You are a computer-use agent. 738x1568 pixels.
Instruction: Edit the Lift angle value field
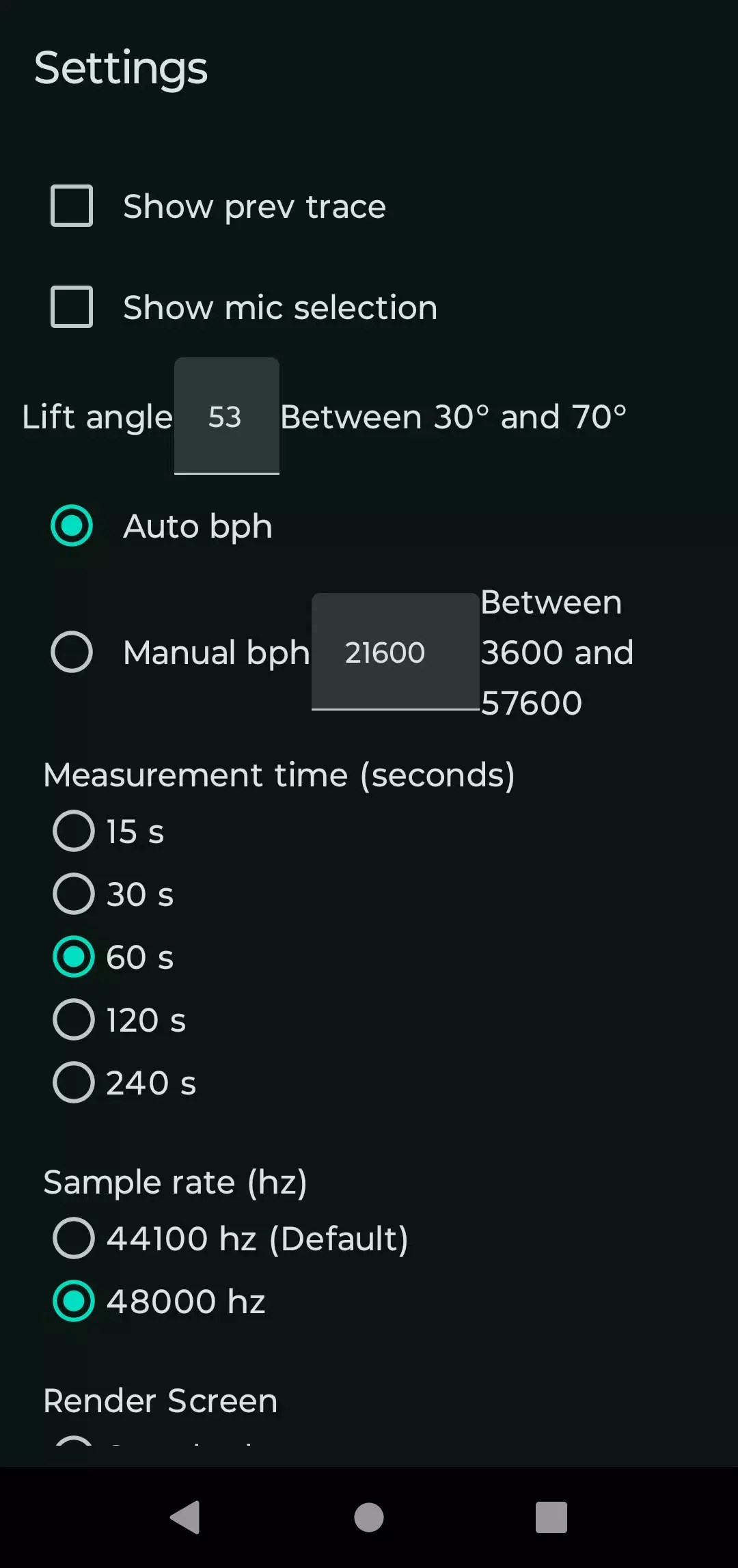click(227, 417)
